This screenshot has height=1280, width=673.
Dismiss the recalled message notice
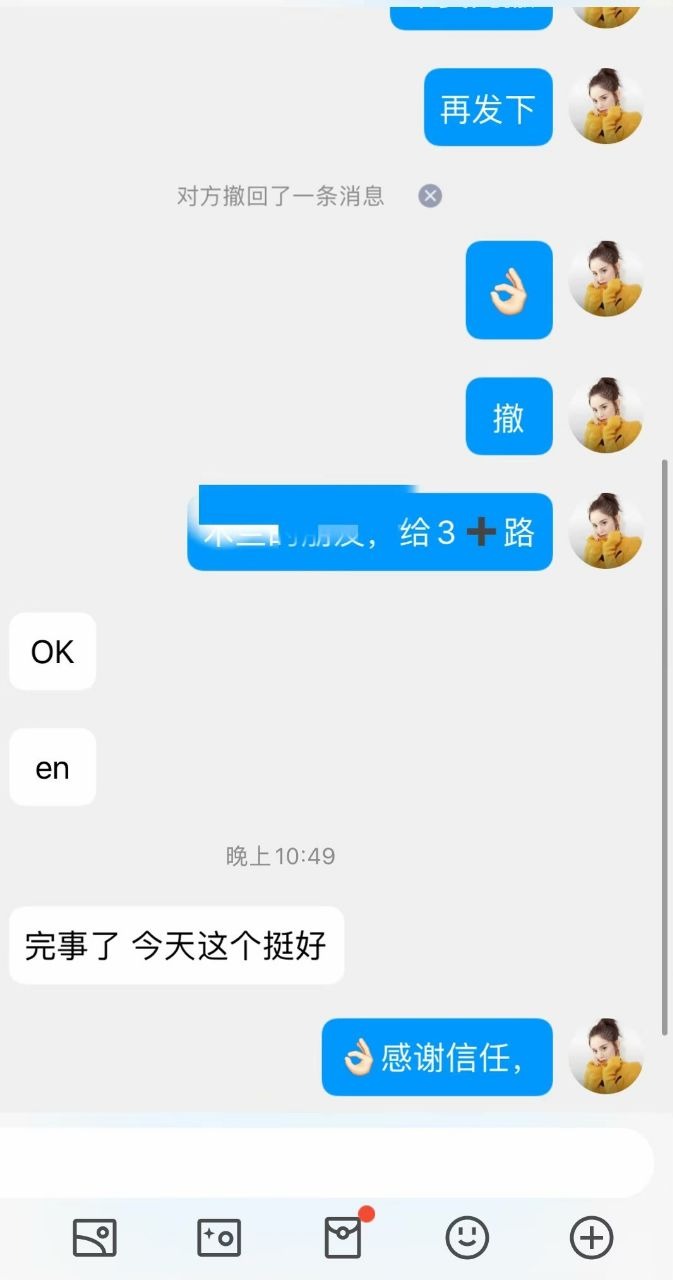pos(430,196)
